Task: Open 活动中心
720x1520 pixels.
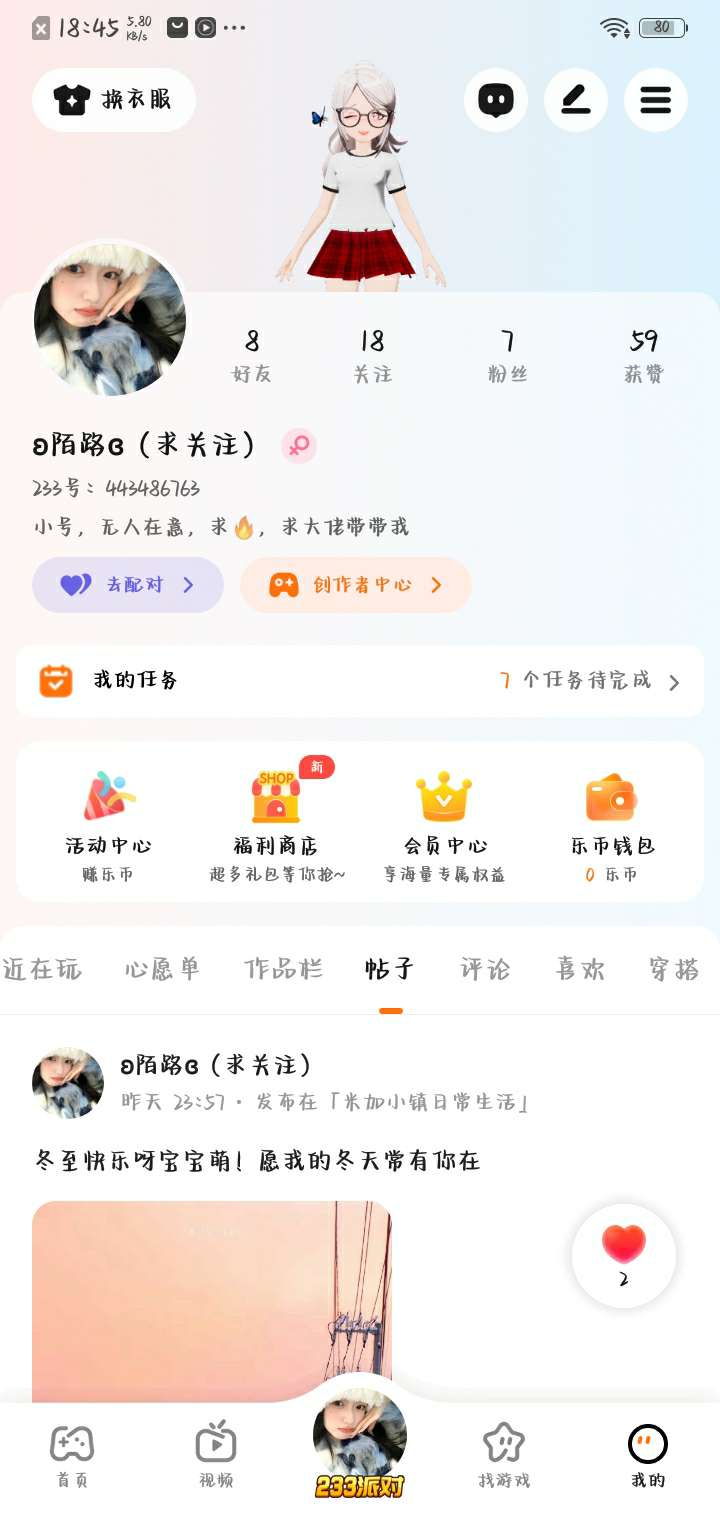Action: (x=108, y=822)
